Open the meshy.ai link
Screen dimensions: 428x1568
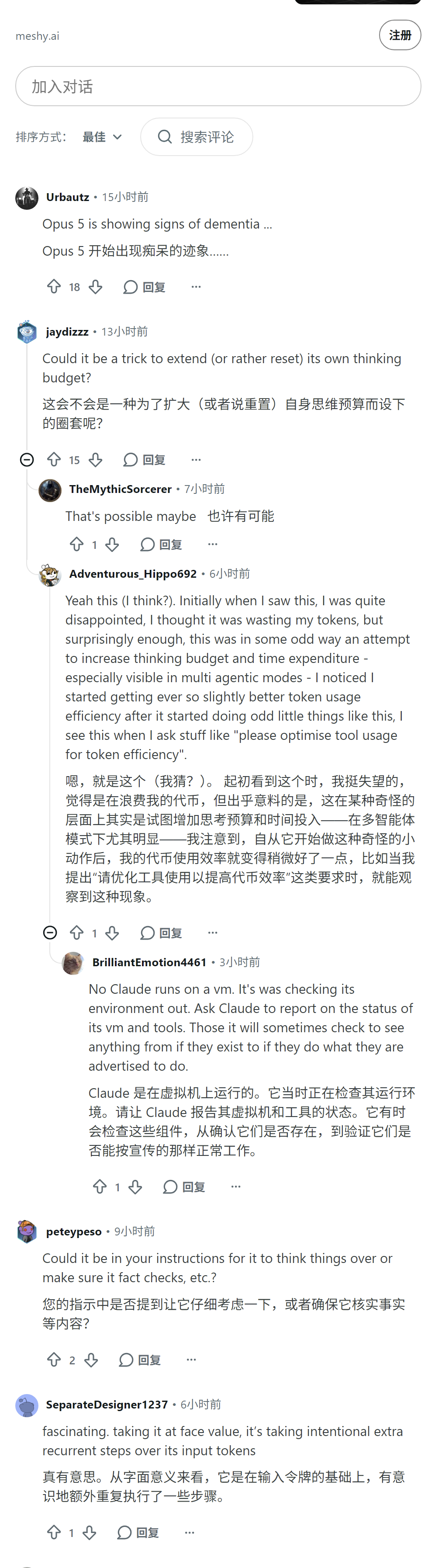(37, 36)
